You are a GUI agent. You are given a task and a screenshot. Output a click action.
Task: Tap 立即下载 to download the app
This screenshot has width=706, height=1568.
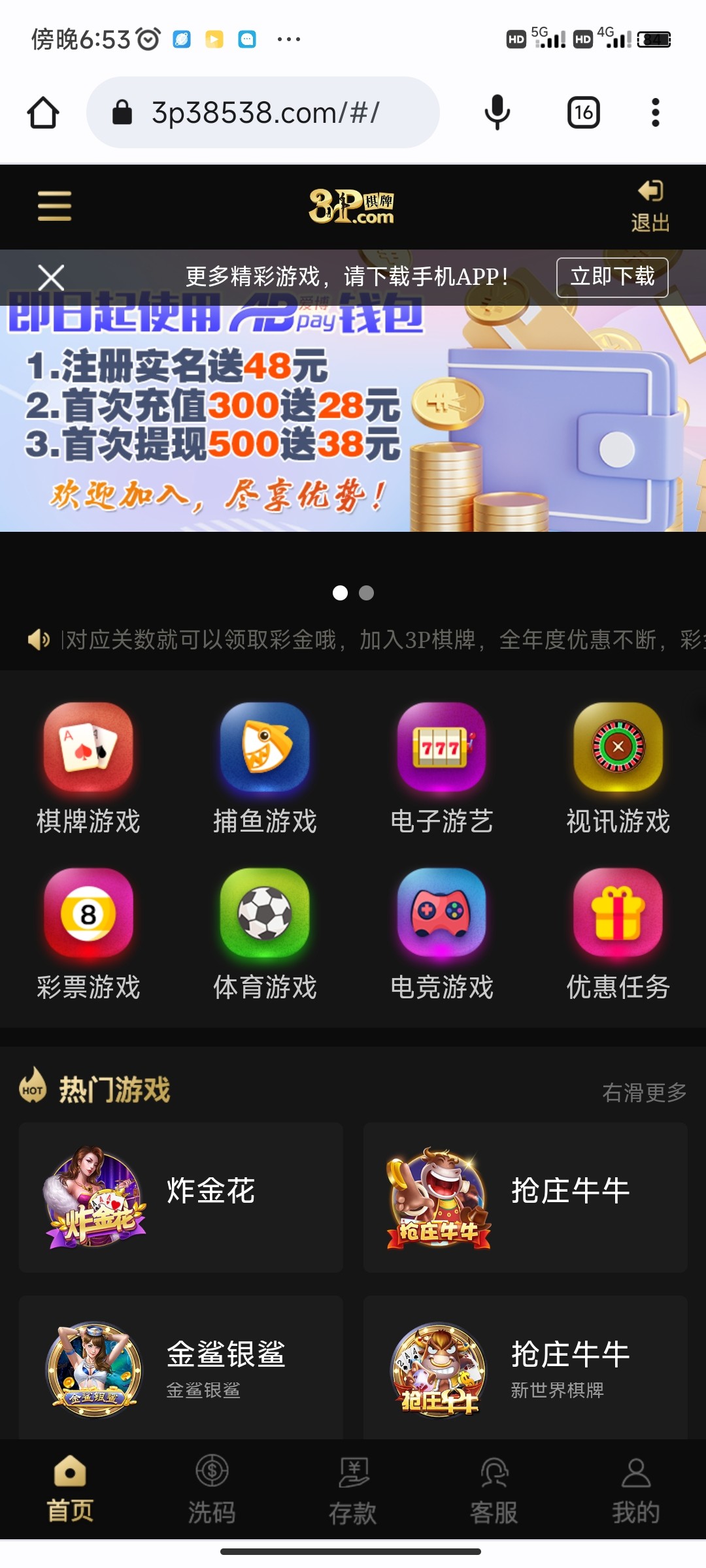click(x=612, y=277)
